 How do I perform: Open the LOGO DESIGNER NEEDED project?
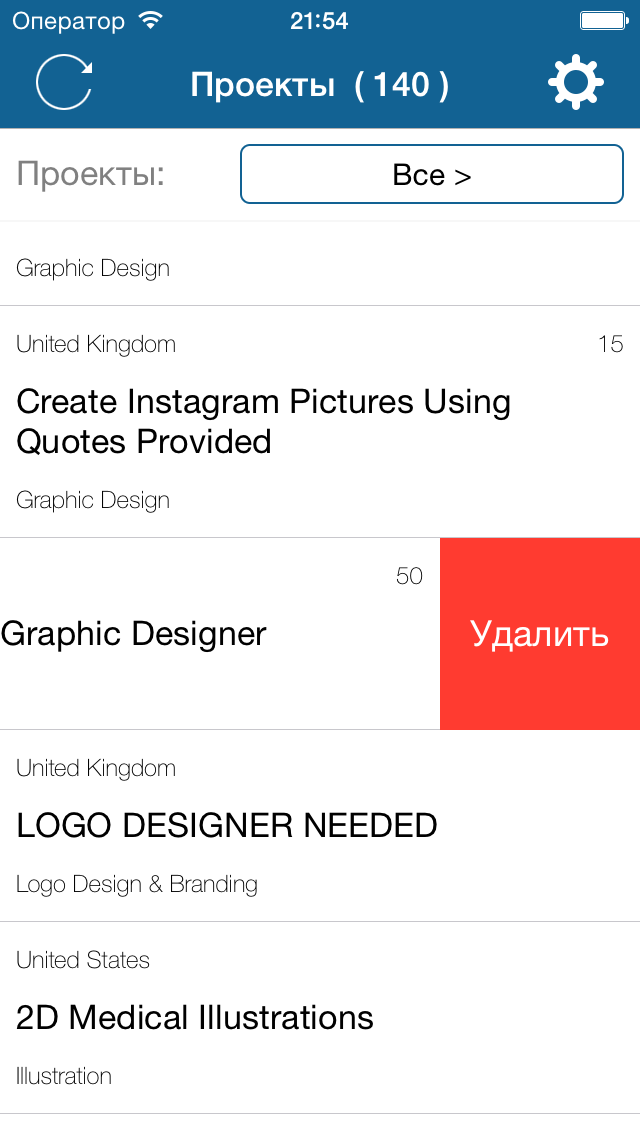(x=320, y=826)
